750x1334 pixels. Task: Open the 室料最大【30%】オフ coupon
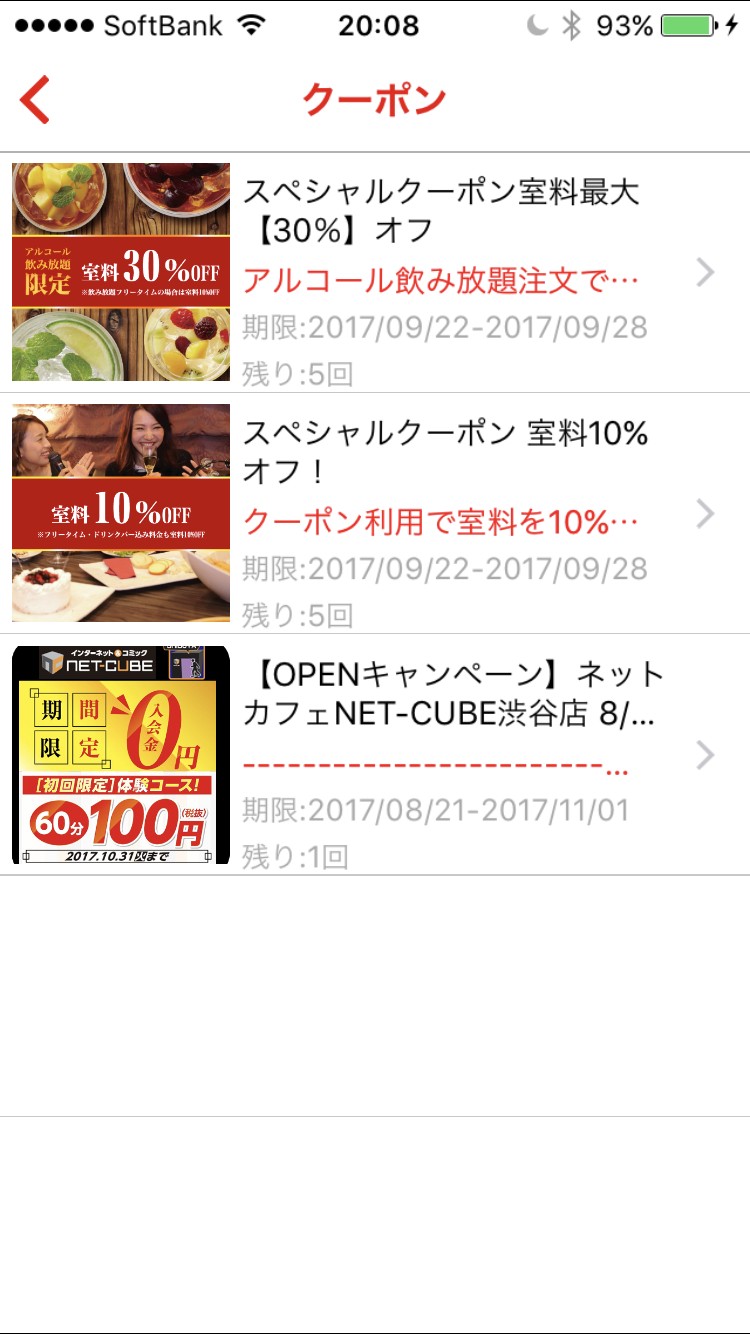(440, 272)
